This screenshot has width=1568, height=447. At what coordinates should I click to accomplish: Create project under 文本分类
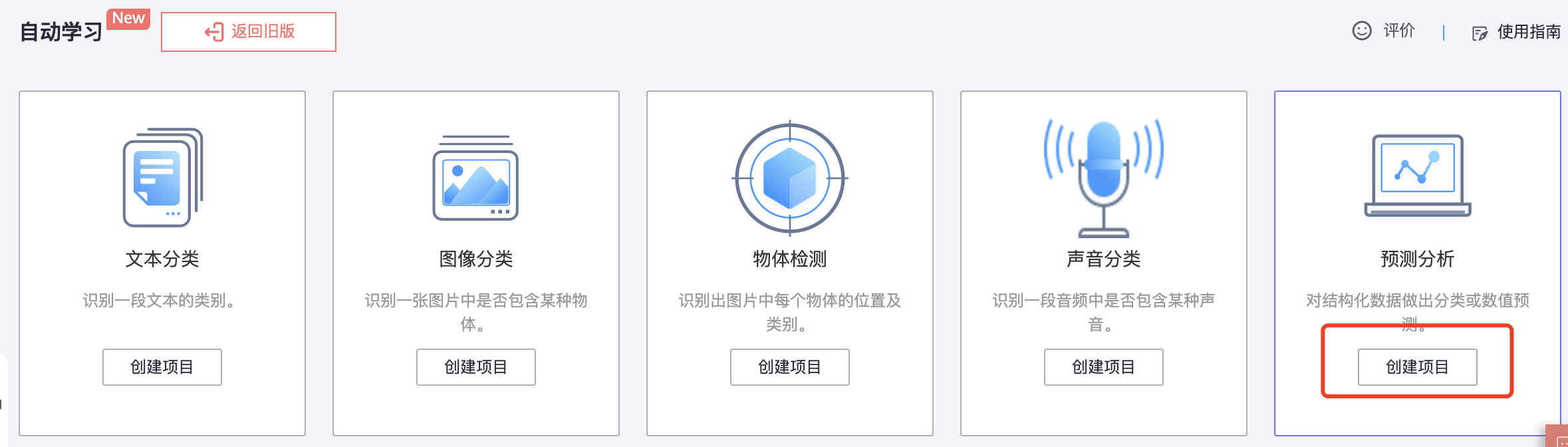click(162, 367)
